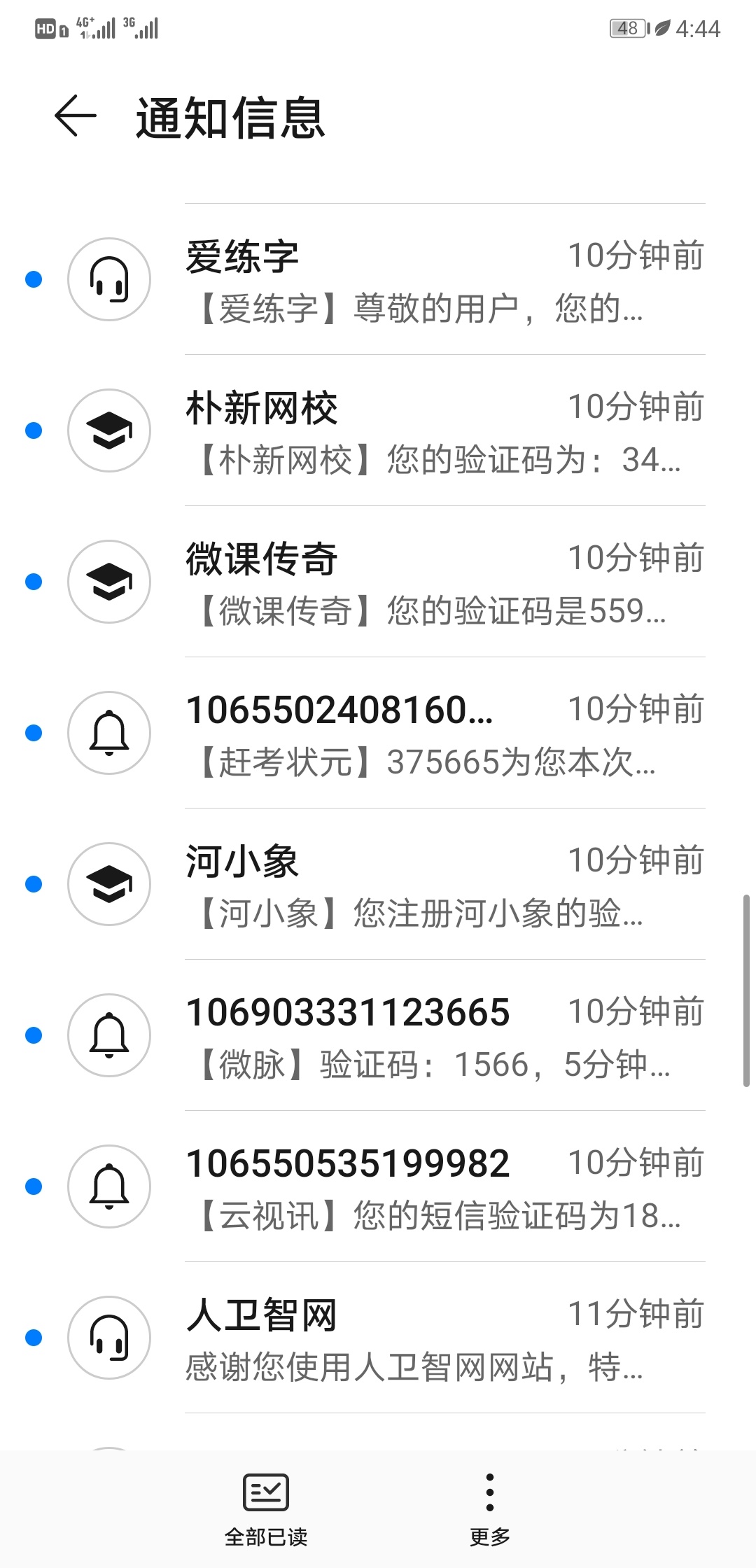Screen dimensions: 756x1568
Task: Go back from 通知信息 screen
Action: coord(76,116)
